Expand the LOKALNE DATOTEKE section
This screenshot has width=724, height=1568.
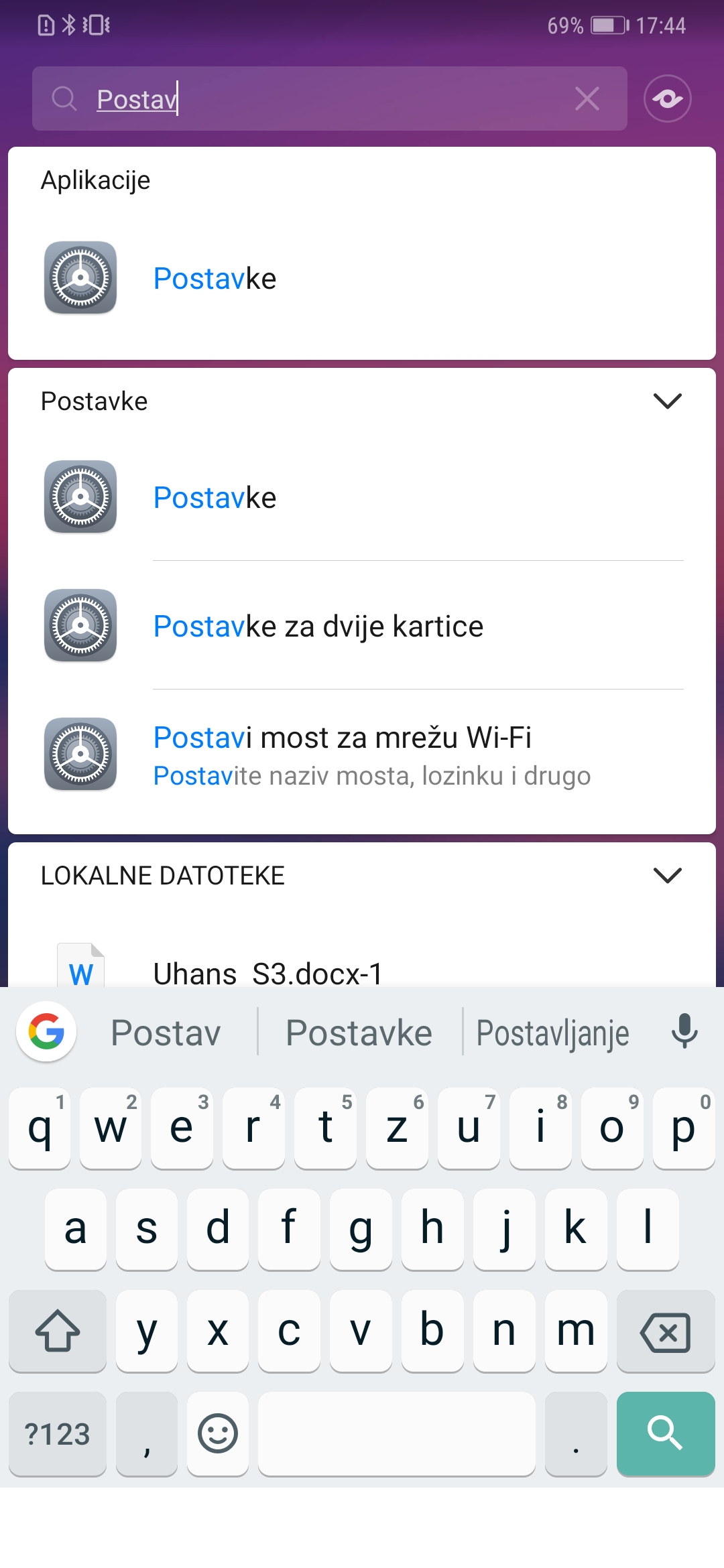click(667, 875)
